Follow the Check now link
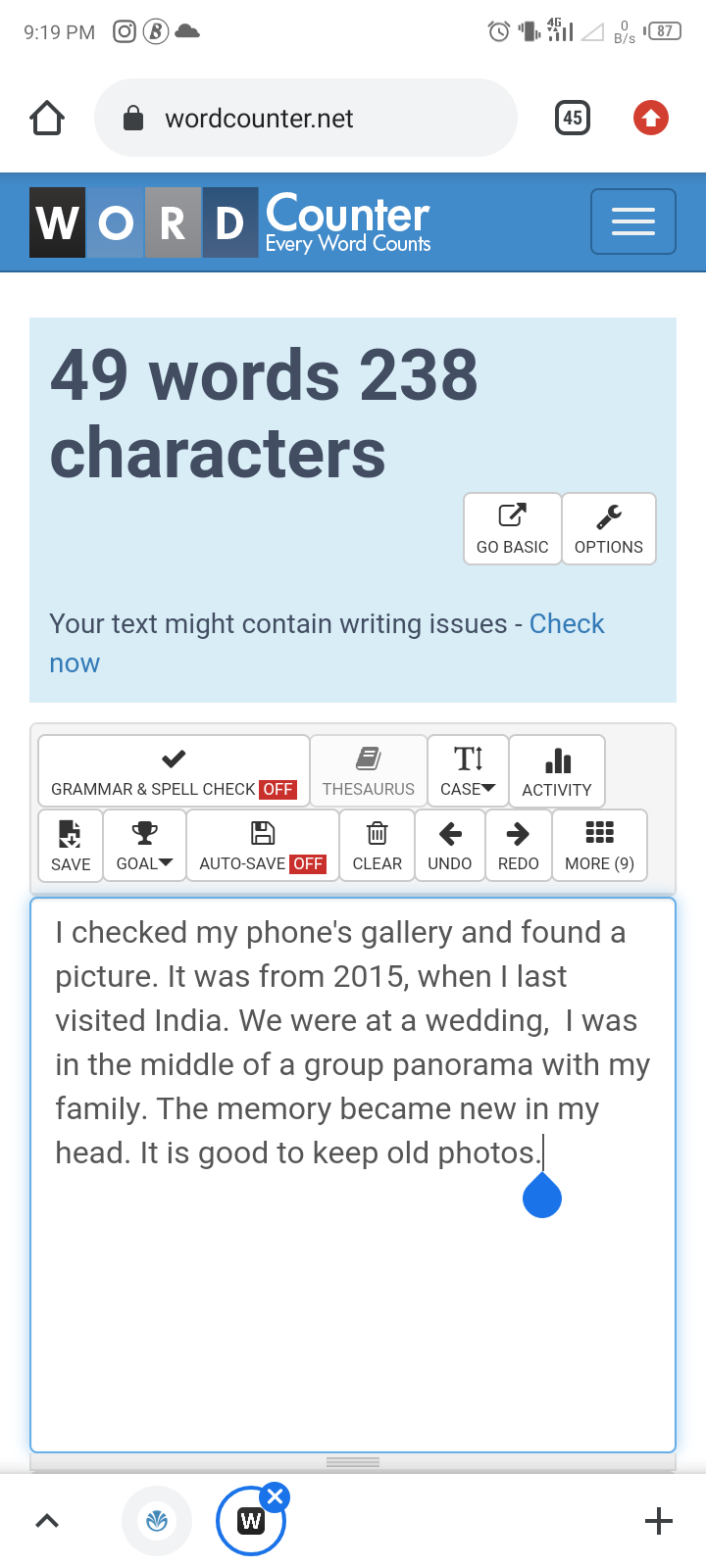The image size is (706, 1568). tap(566, 624)
